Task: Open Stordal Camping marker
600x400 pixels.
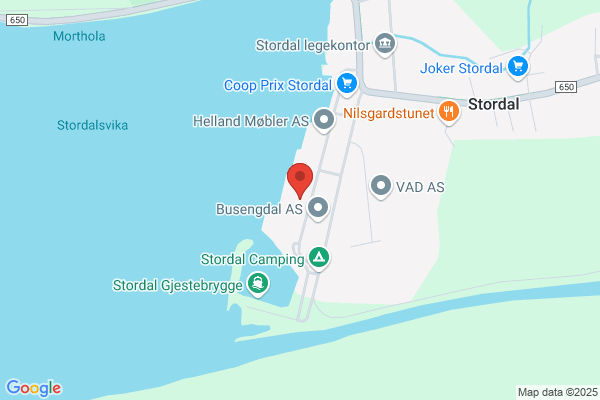Action: (x=318, y=259)
